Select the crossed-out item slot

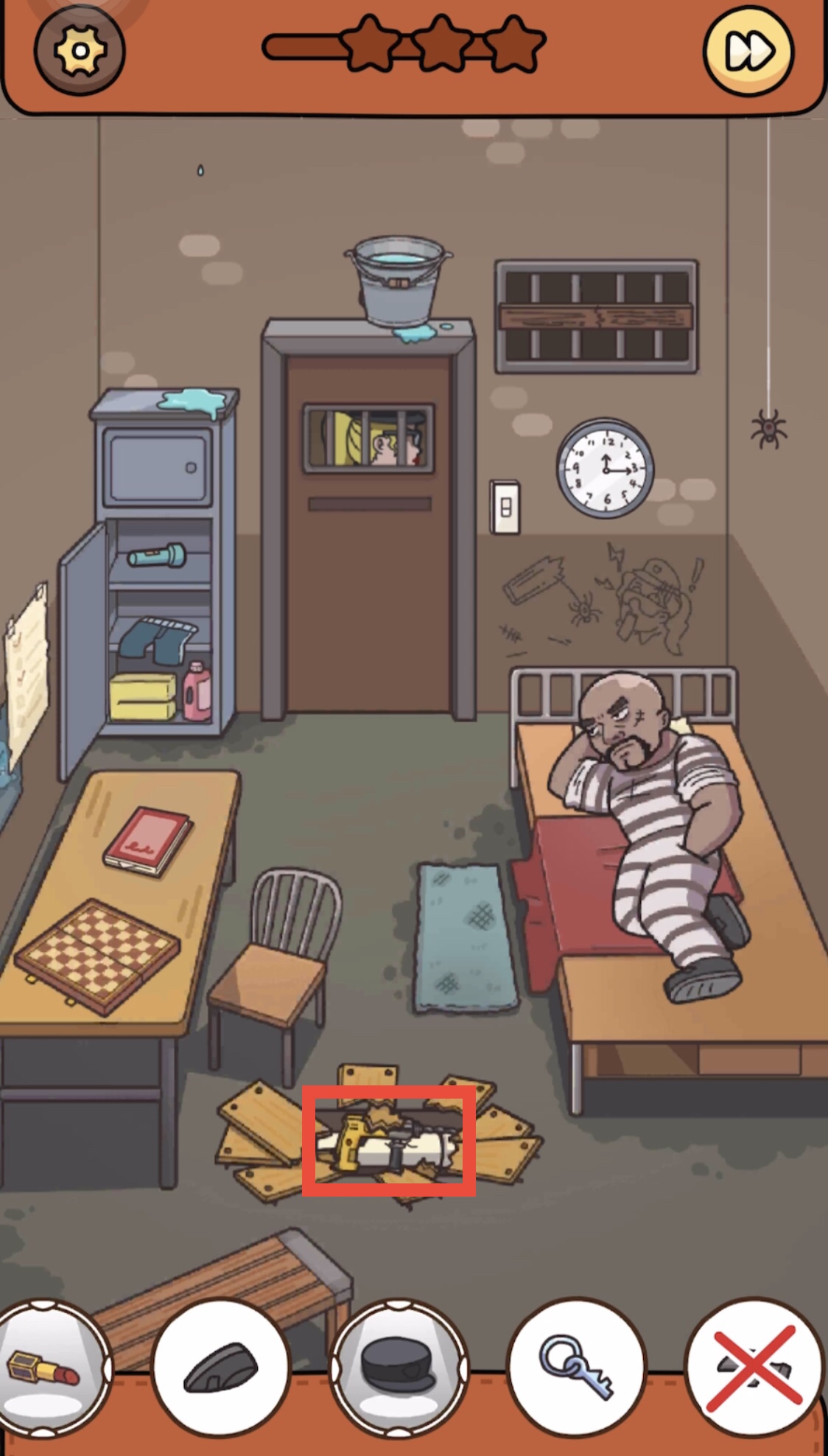click(x=754, y=1369)
